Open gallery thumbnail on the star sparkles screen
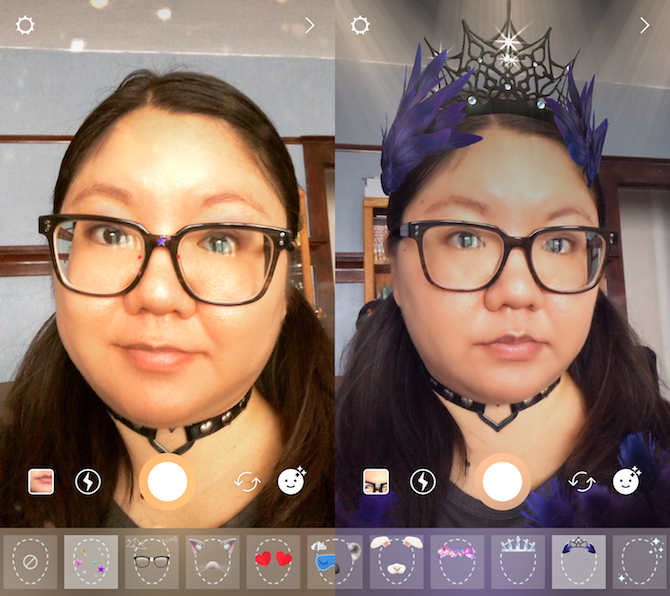This screenshot has width=670, height=596. click(41, 482)
